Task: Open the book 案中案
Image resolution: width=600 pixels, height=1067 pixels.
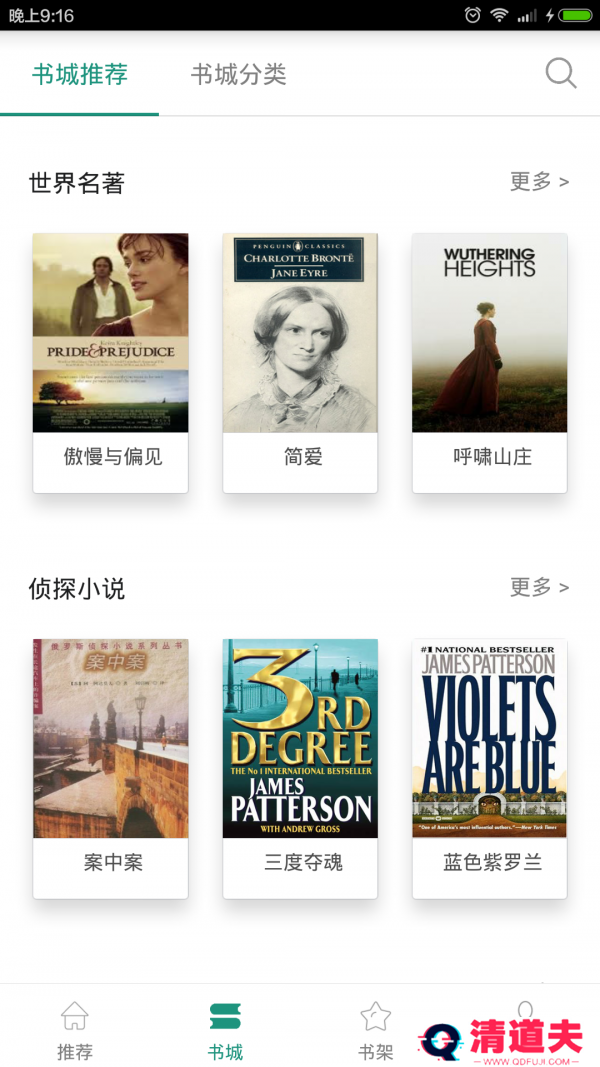Action: pos(111,767)
